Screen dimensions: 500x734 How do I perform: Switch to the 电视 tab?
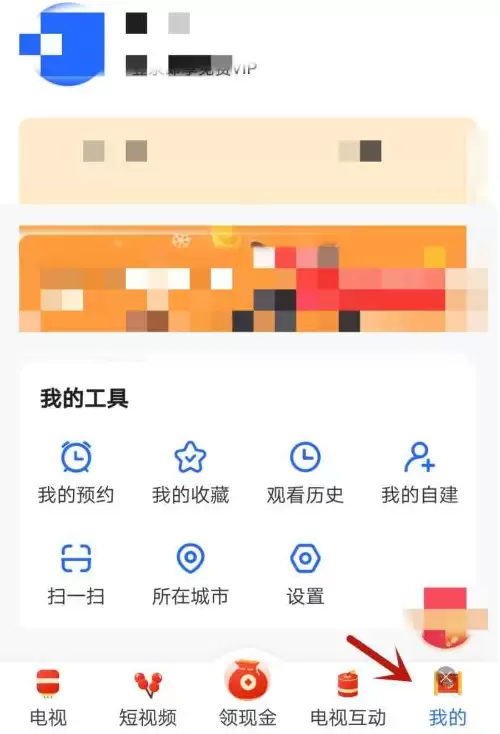coord(48,697)
